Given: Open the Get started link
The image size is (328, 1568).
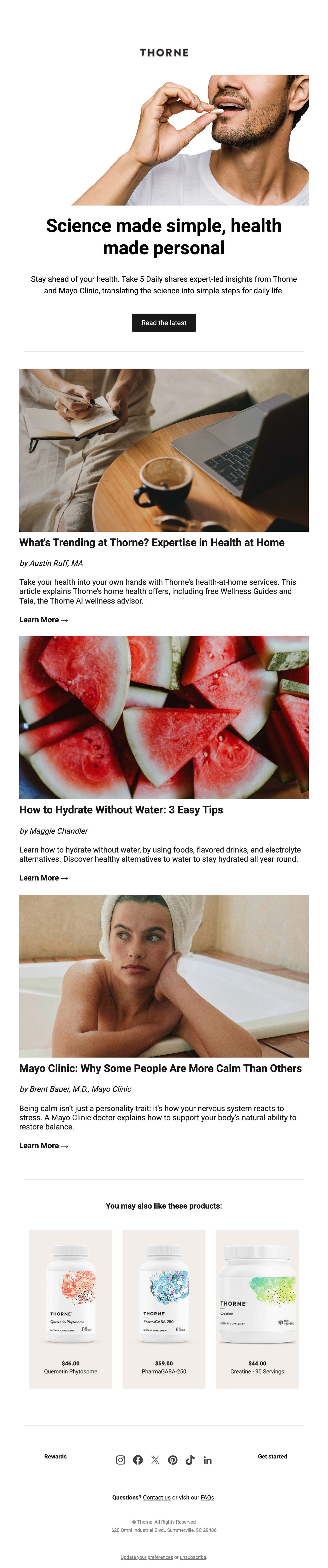Looking at the screenshot, I should click(272, 1457).
